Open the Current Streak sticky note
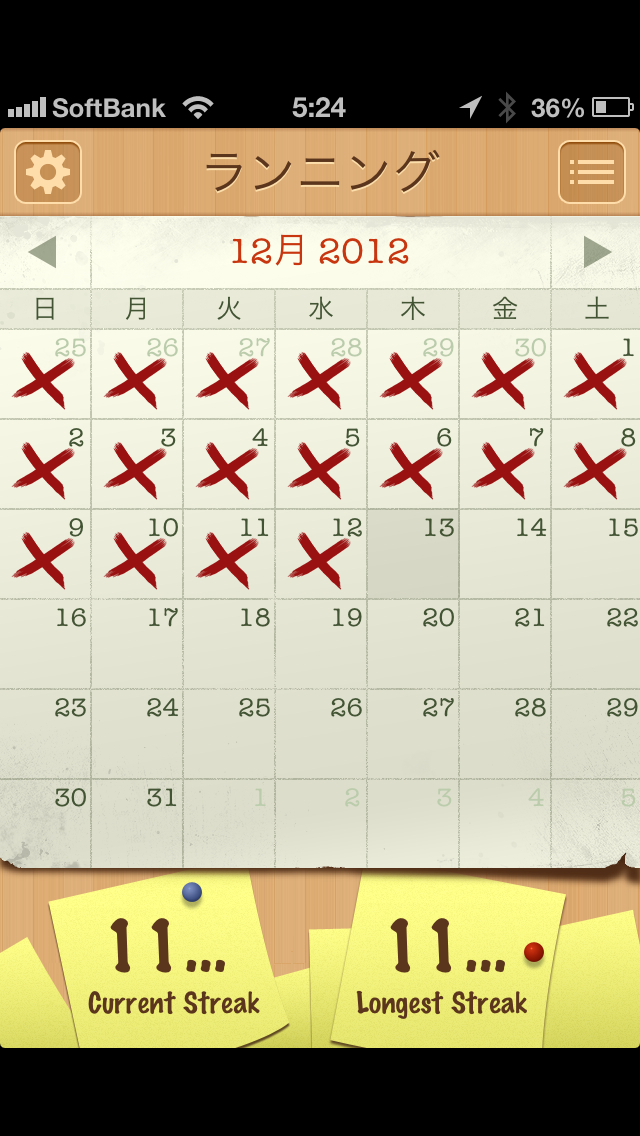 coord(172,960)
